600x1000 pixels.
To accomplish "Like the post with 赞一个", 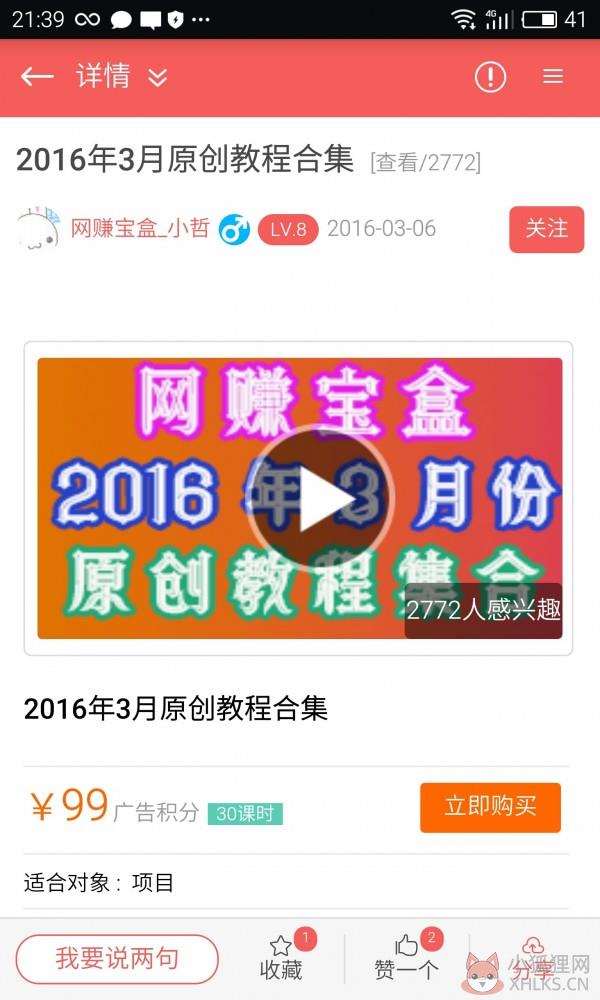I will 406,959.
